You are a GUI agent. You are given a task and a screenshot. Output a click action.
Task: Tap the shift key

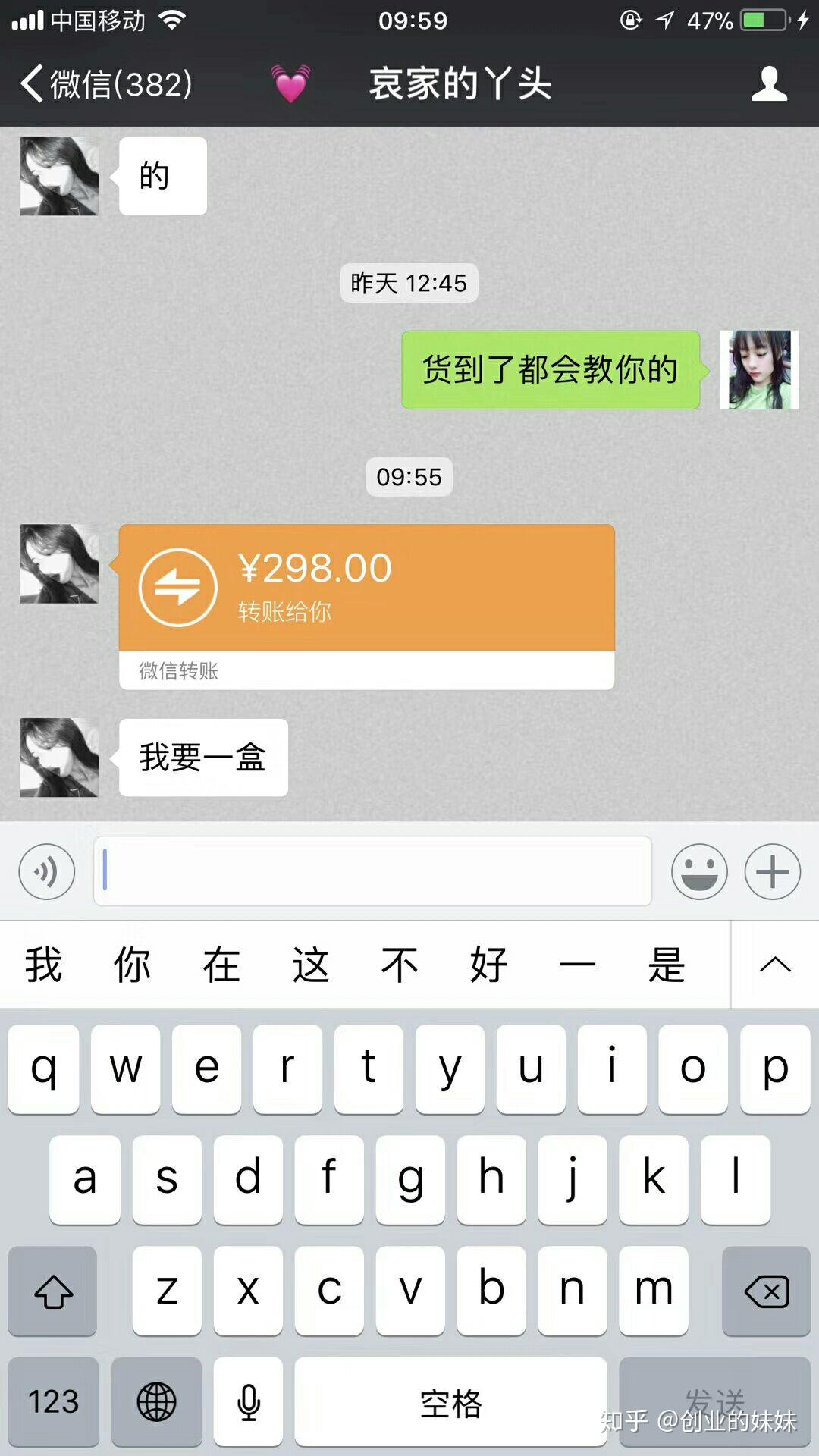tap(53, 1291)
